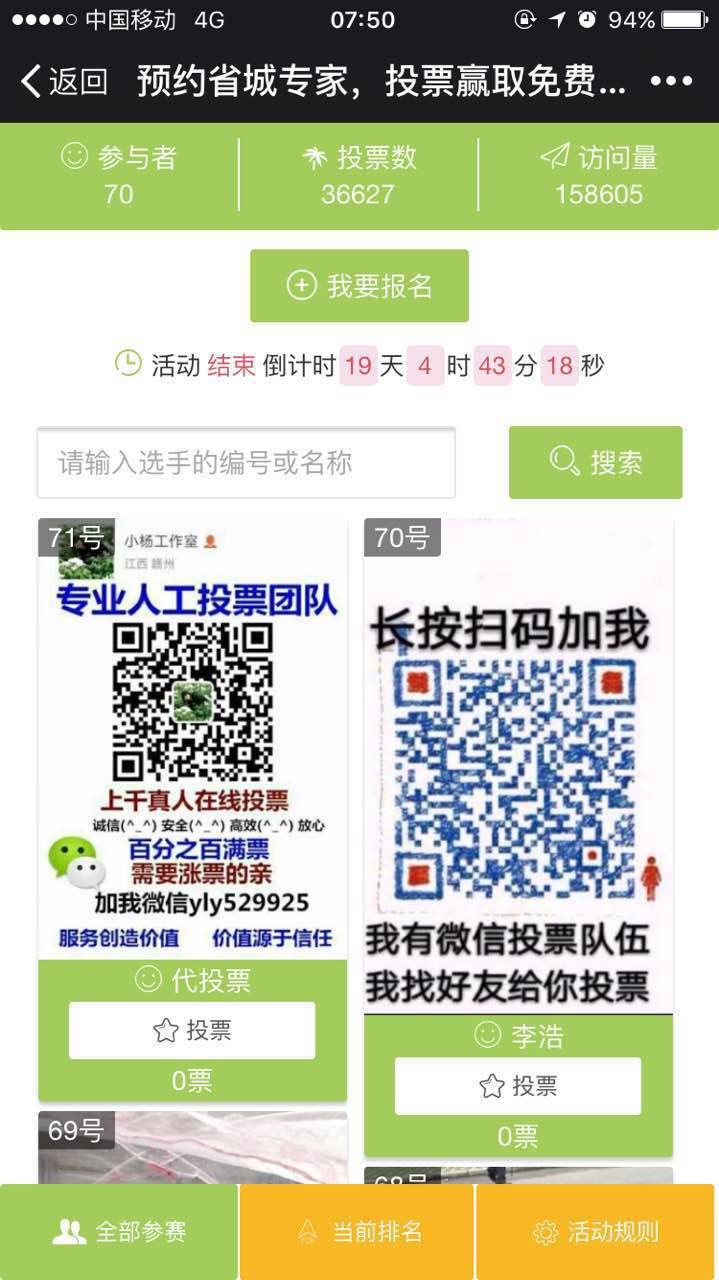Open contestant 71号 代投票 picture

pos(192,740)
